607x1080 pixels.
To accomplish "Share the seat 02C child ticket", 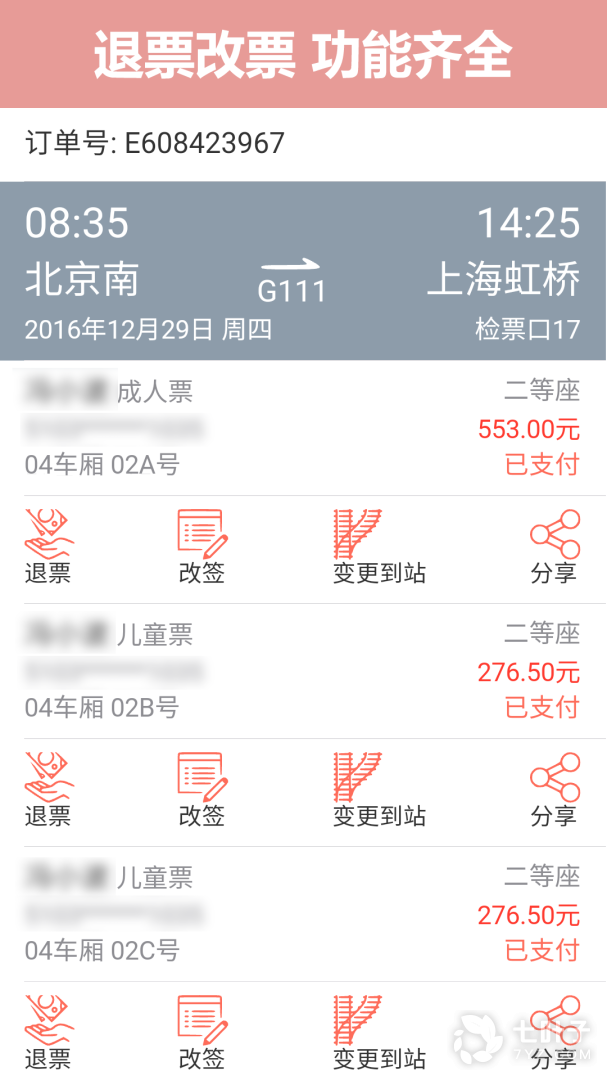I will click(554, 1033).
